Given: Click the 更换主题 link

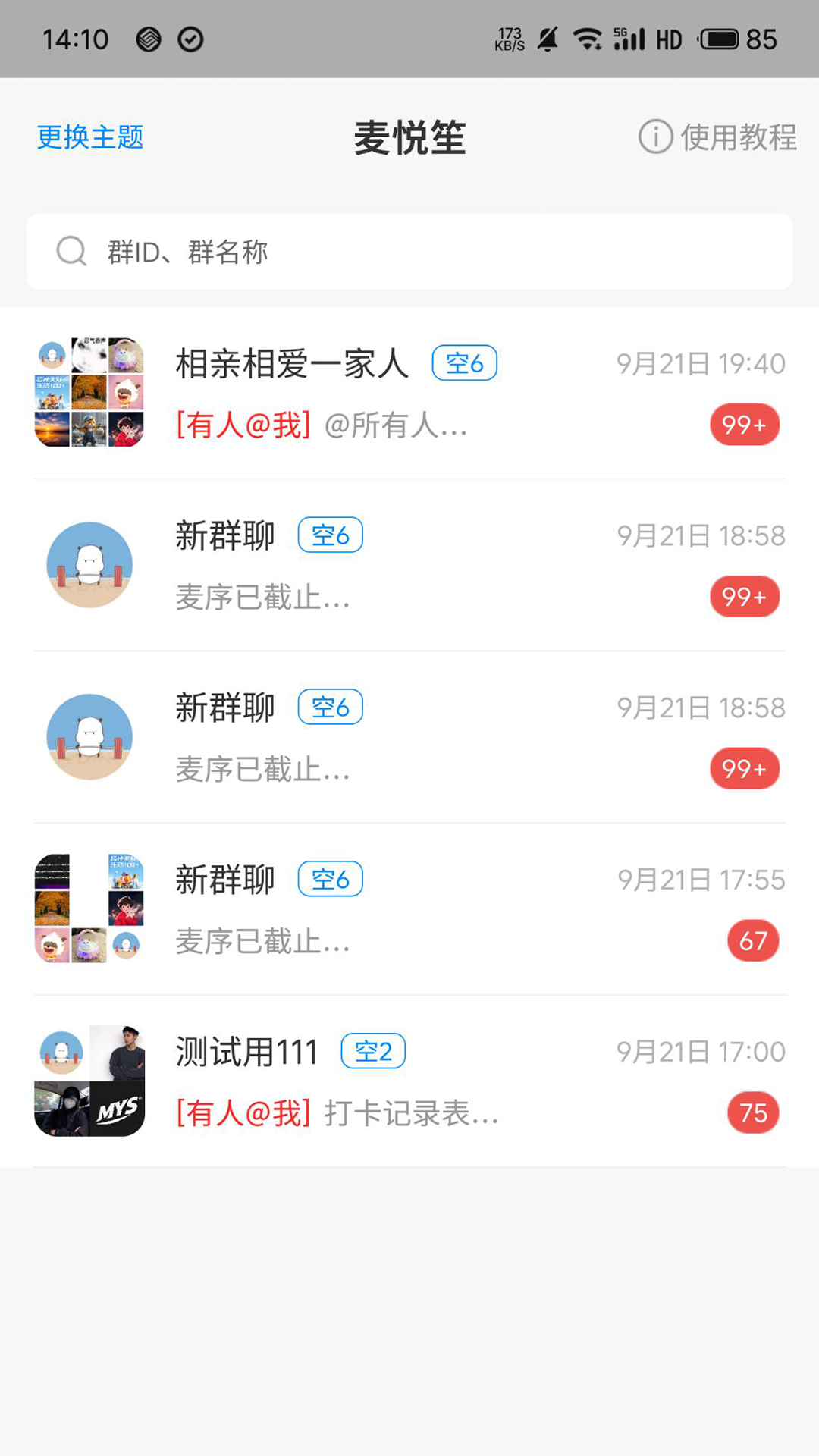Looking at the screenshot, I should click(89, 137).
